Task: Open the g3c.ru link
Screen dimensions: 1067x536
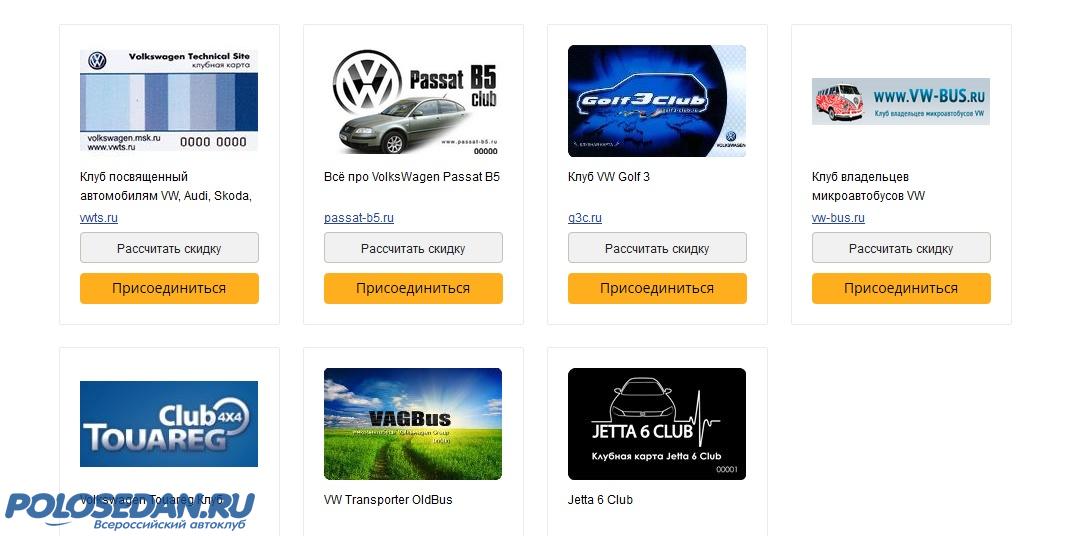Action: point(584,218)
